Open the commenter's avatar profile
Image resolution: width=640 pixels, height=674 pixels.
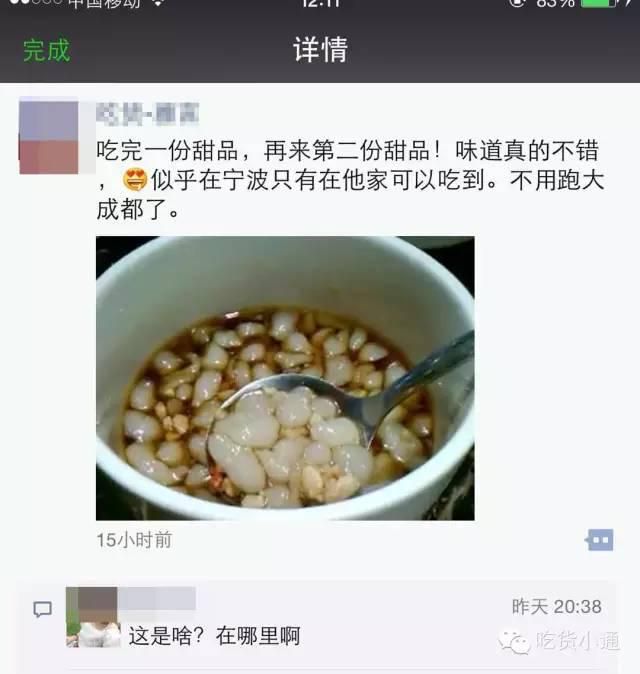(x=93, y=616)
